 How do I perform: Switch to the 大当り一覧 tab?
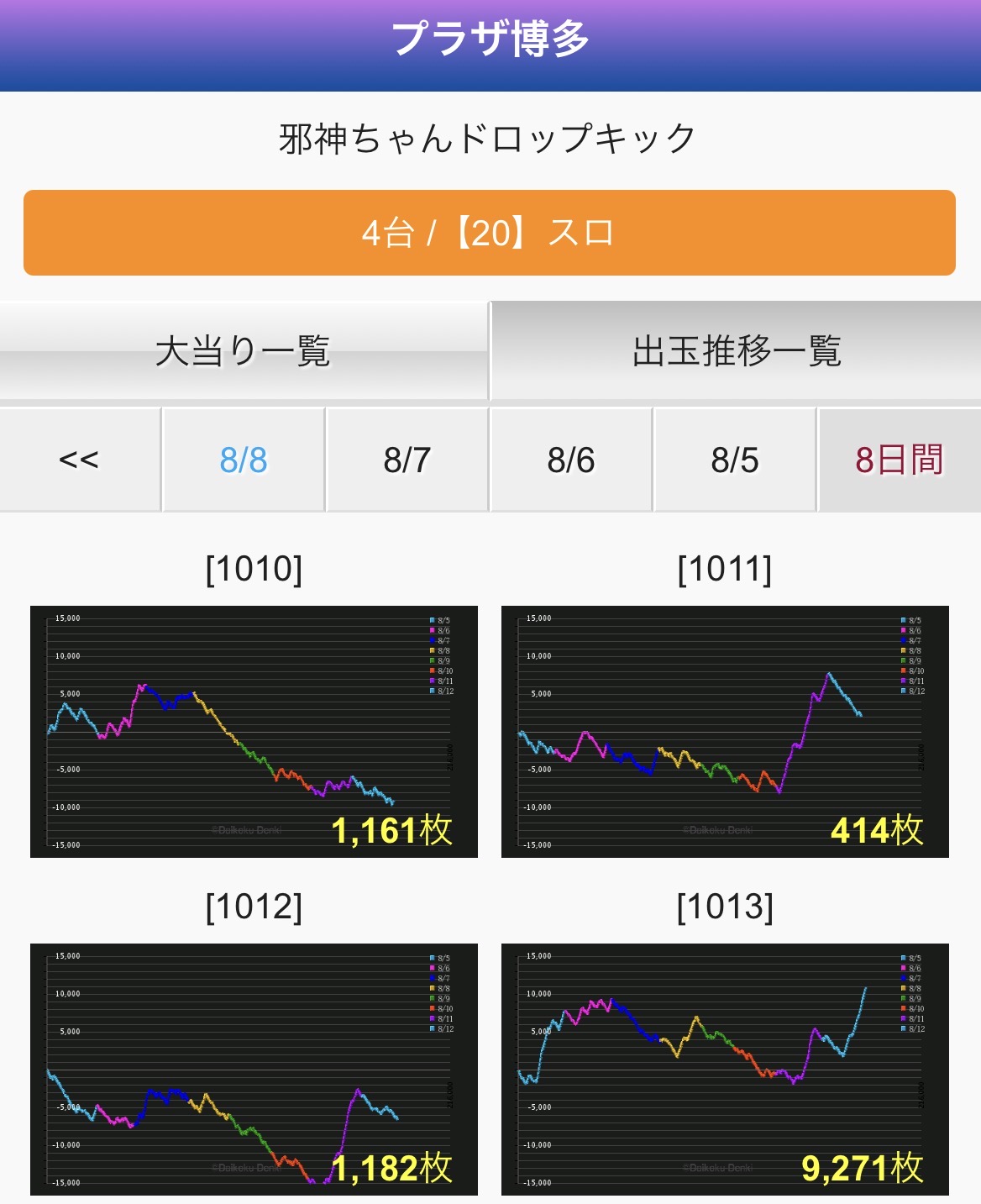pyautogui.click(x=244, y=350)
